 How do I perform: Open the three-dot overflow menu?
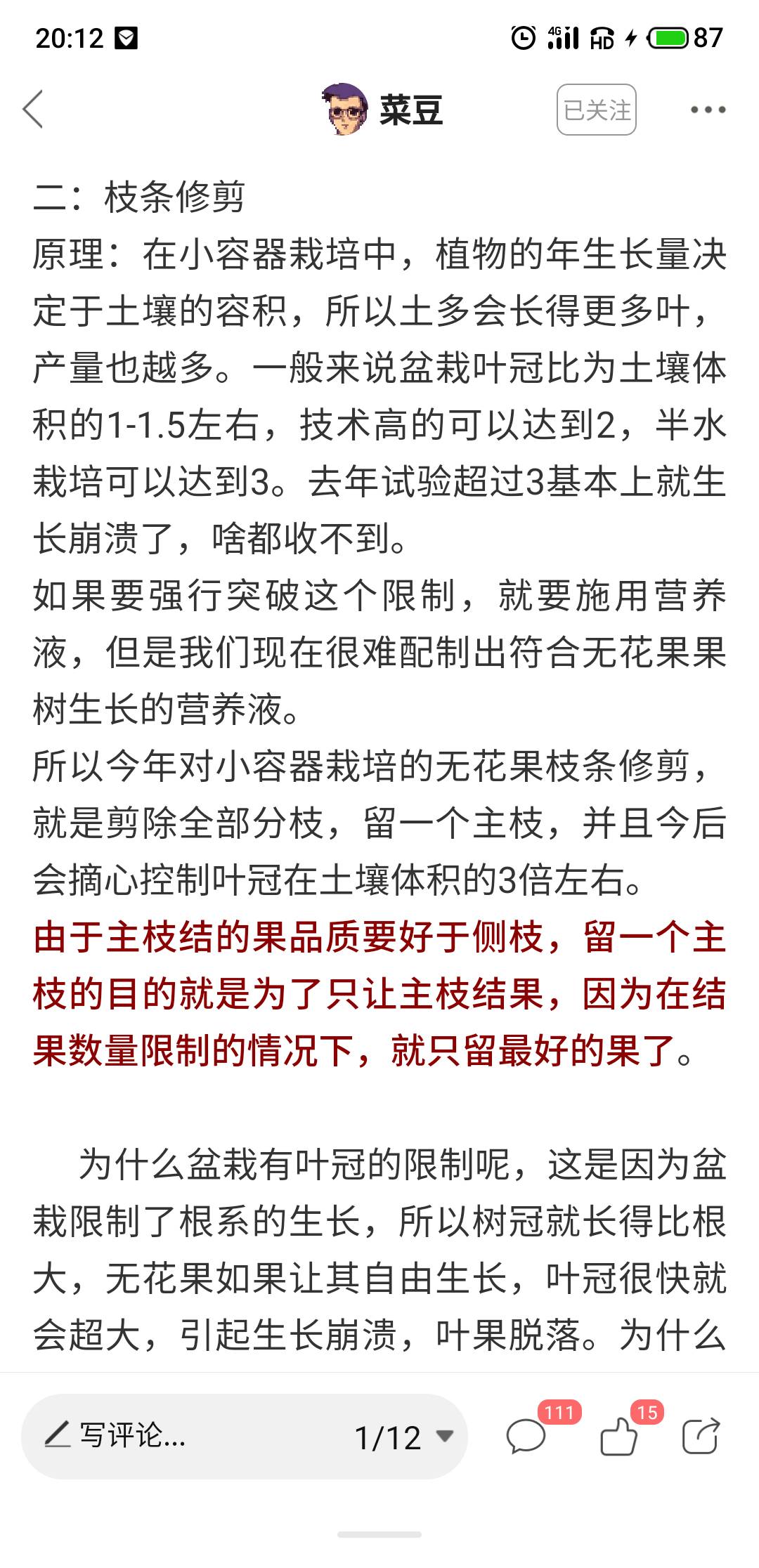(x=707, y=110)
